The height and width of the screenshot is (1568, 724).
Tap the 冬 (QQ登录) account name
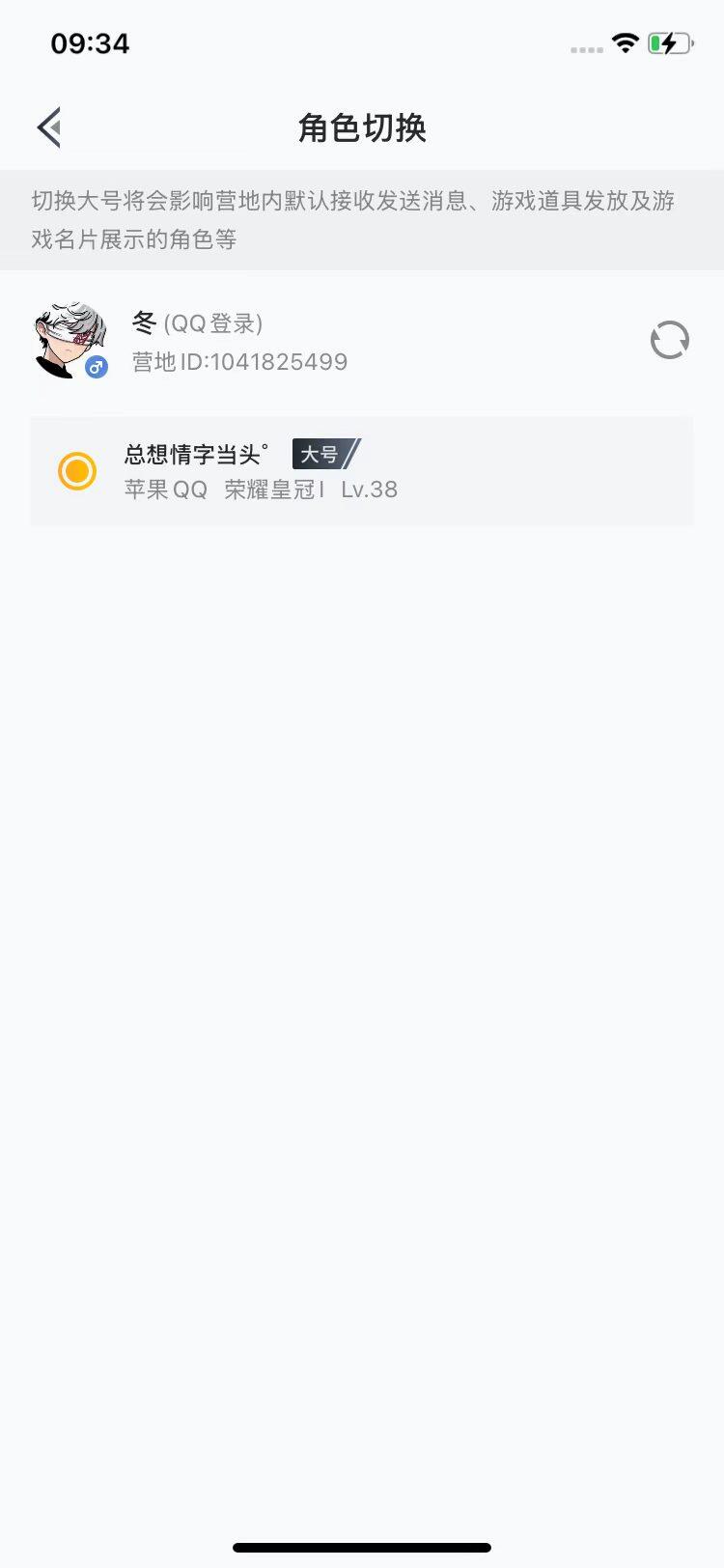coord(196,323)
